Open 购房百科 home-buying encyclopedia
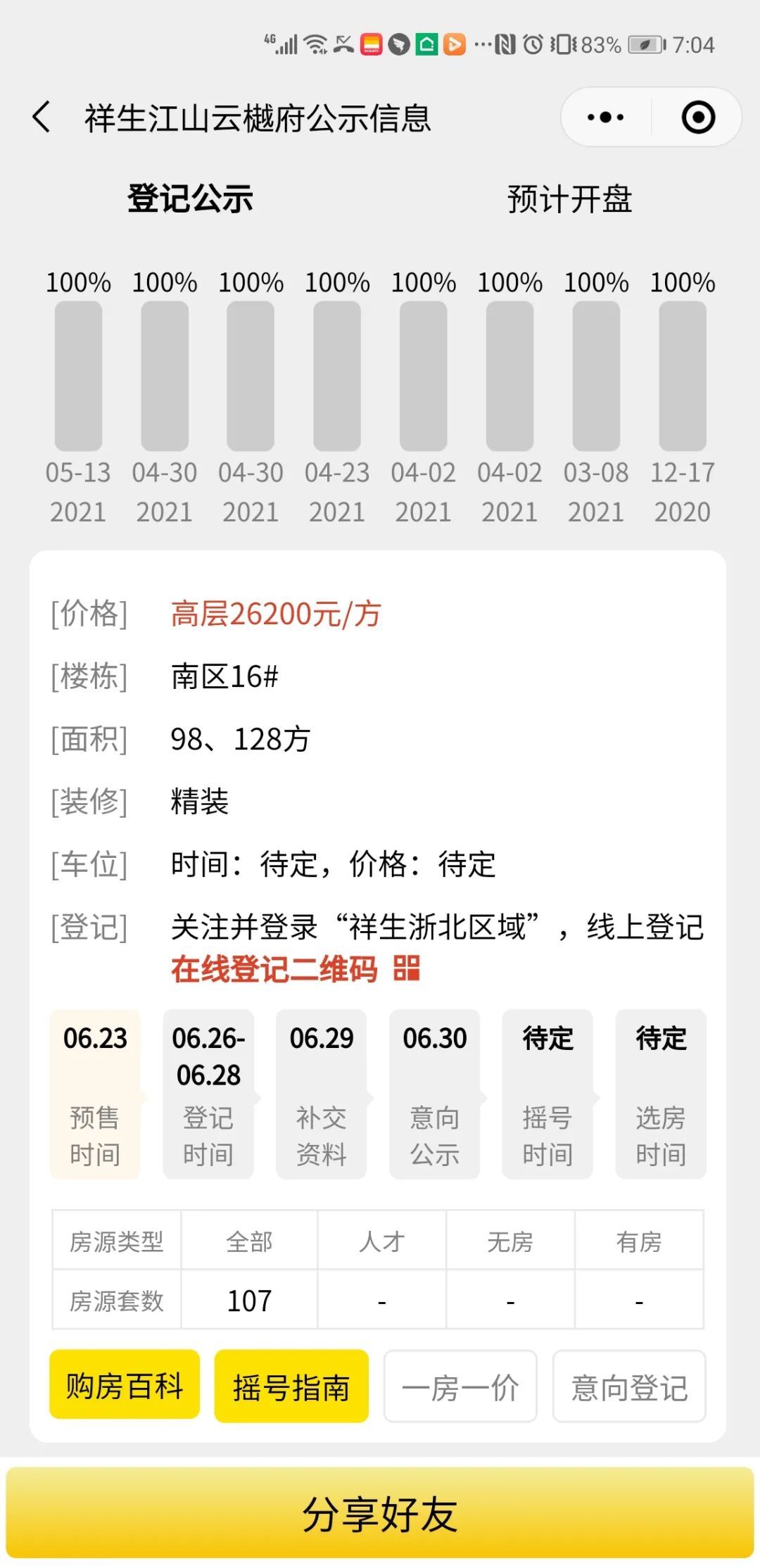This screenshot has height=1568, width=760. 124,1386
